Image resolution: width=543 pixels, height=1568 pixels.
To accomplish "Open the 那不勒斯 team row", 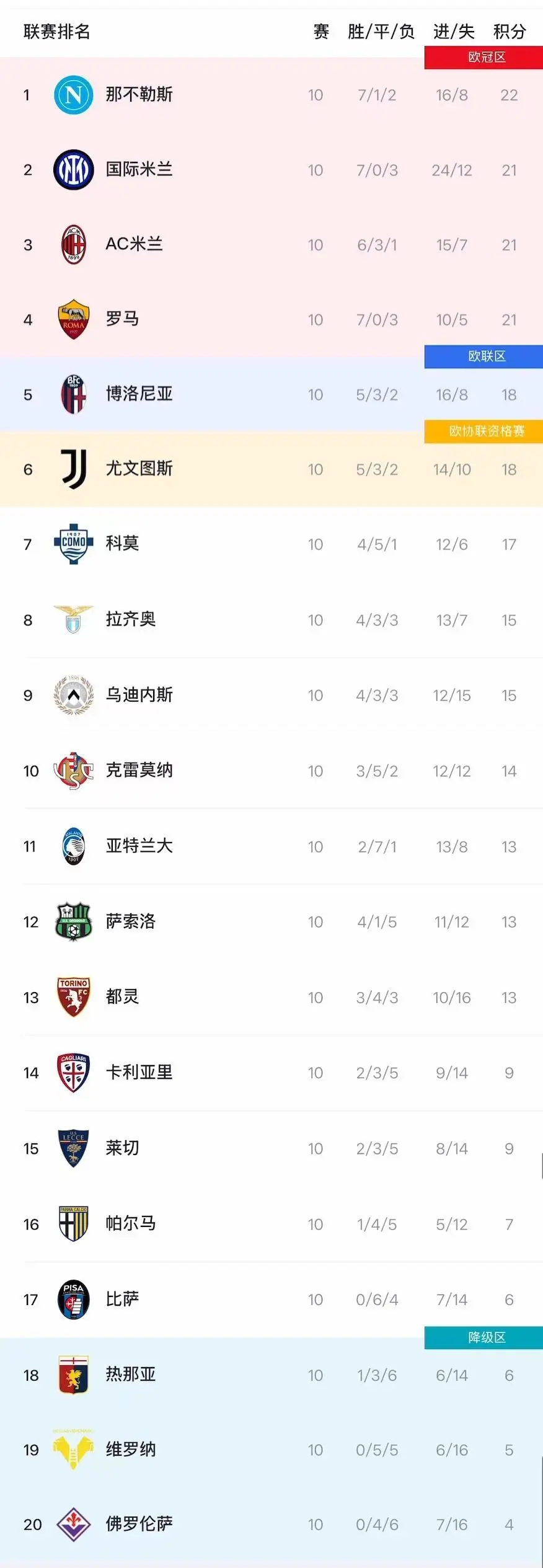I will point(139,95).
